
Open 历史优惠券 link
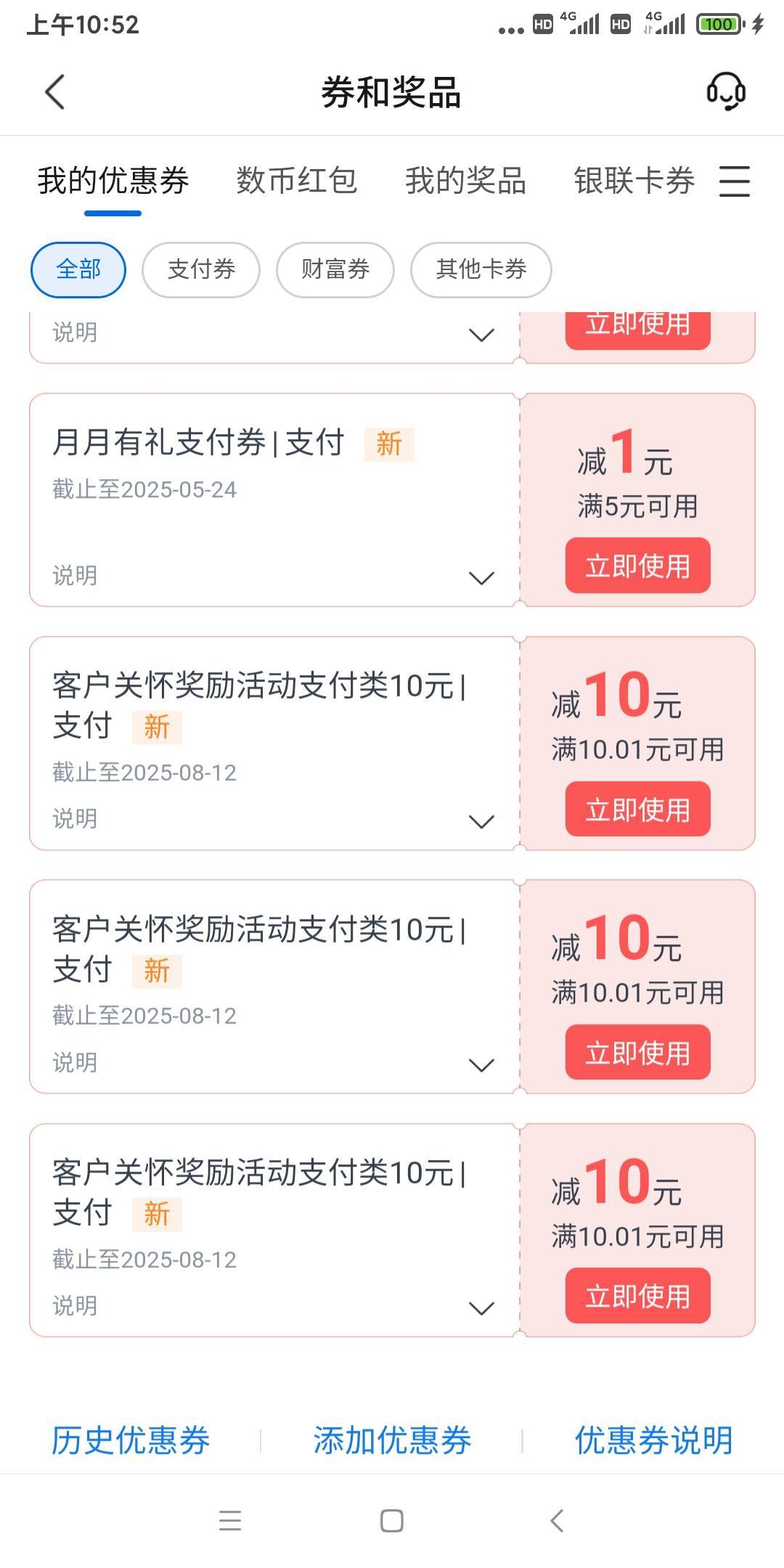point(131,1440)
